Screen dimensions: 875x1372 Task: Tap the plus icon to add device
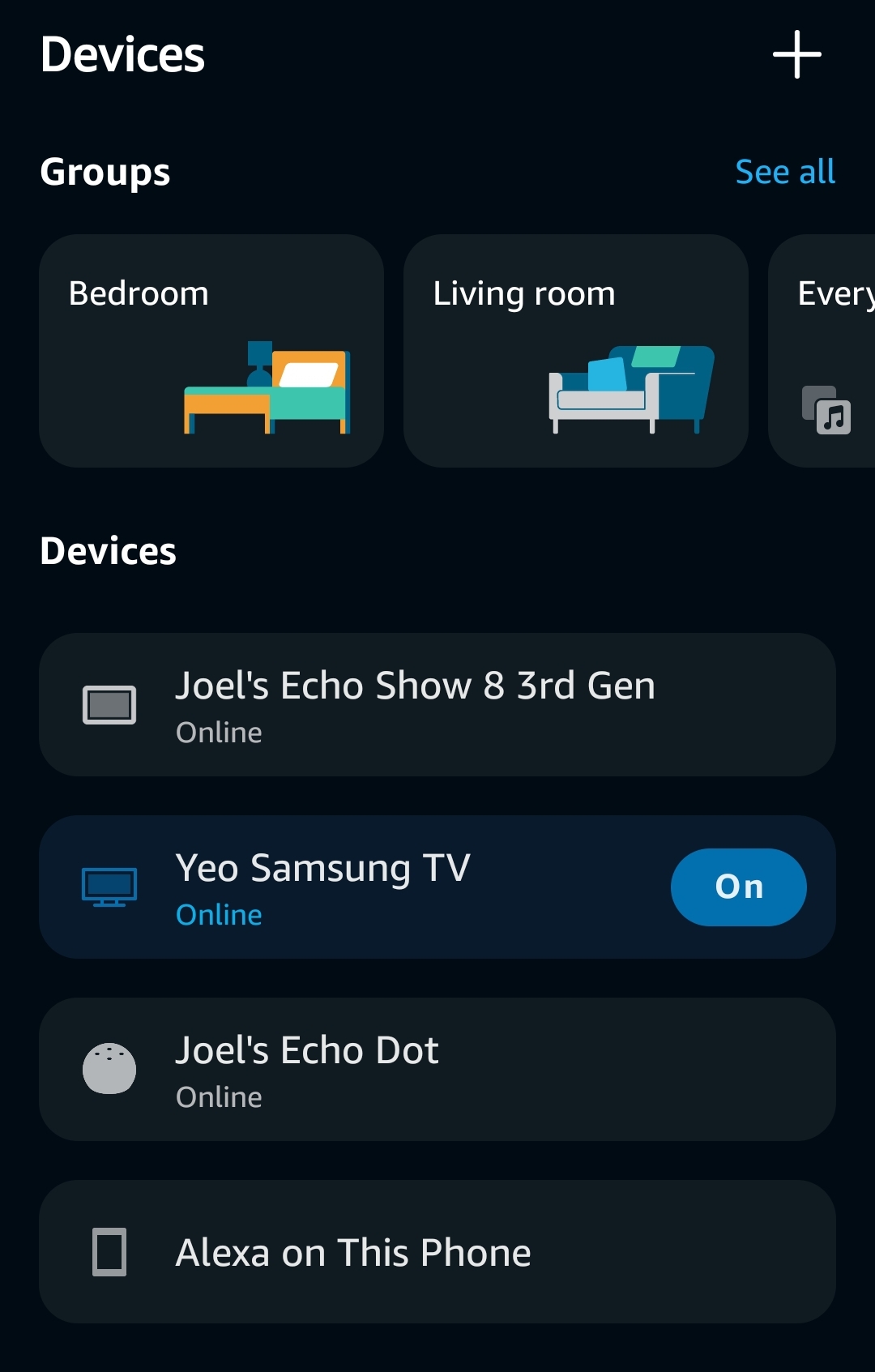pos(797,54)
